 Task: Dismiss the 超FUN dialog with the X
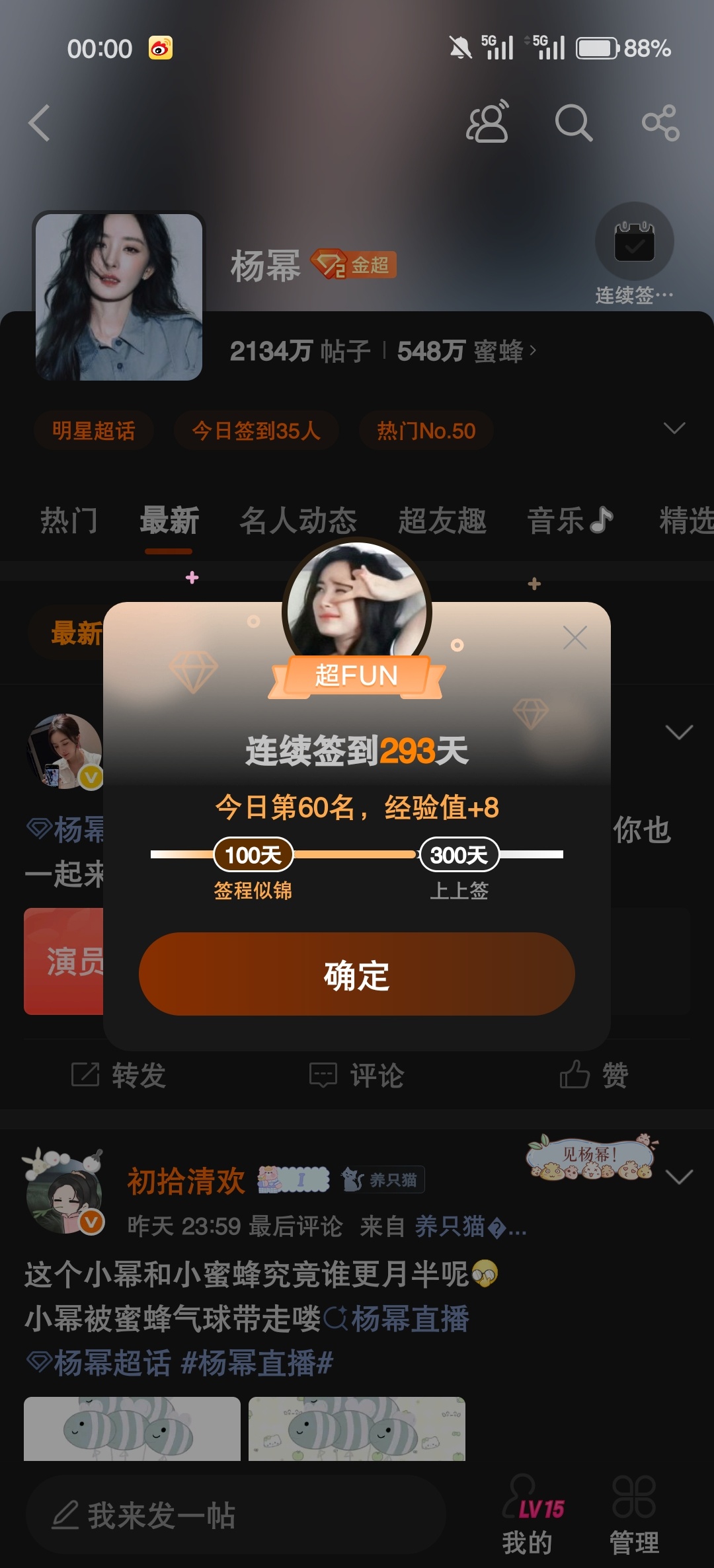575,637
